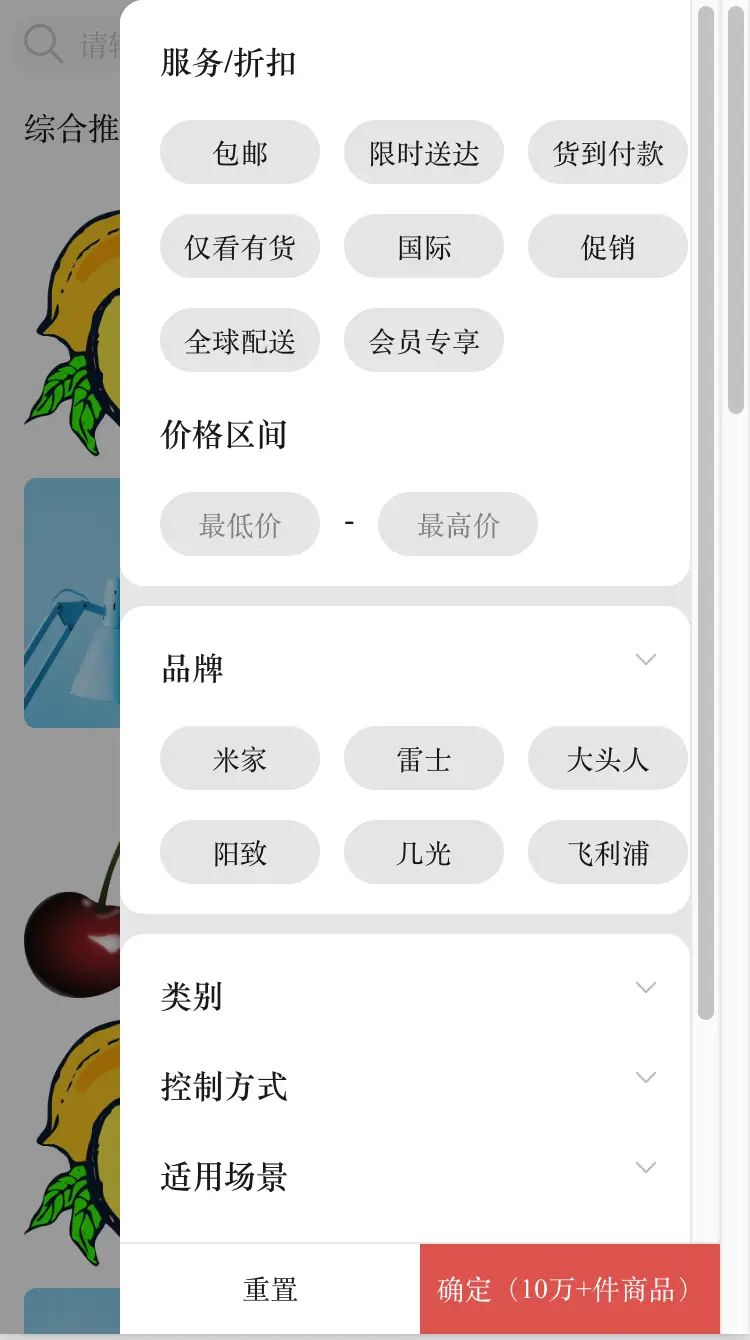This screenshot has width=750, height=1340.
Task: Choose the 限时送达 service chip
Action: 424,153
